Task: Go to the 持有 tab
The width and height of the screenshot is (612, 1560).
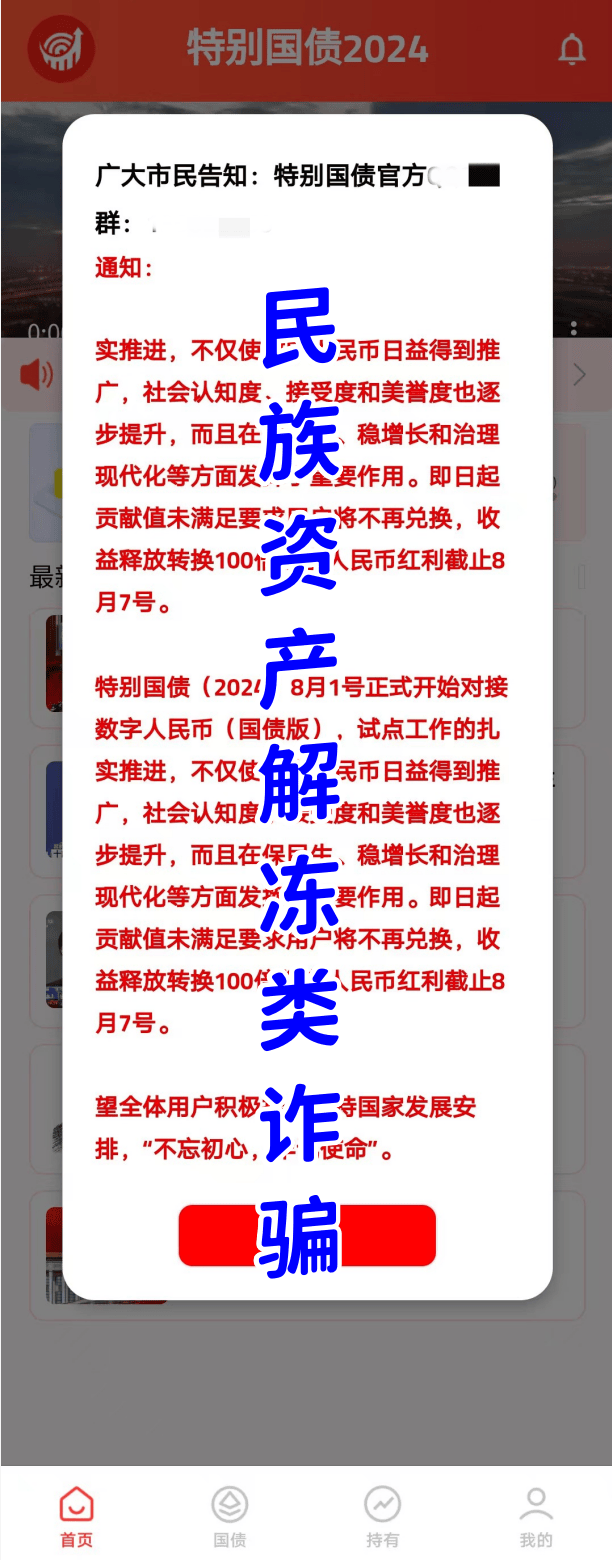Action: (x=382, y=1514)
